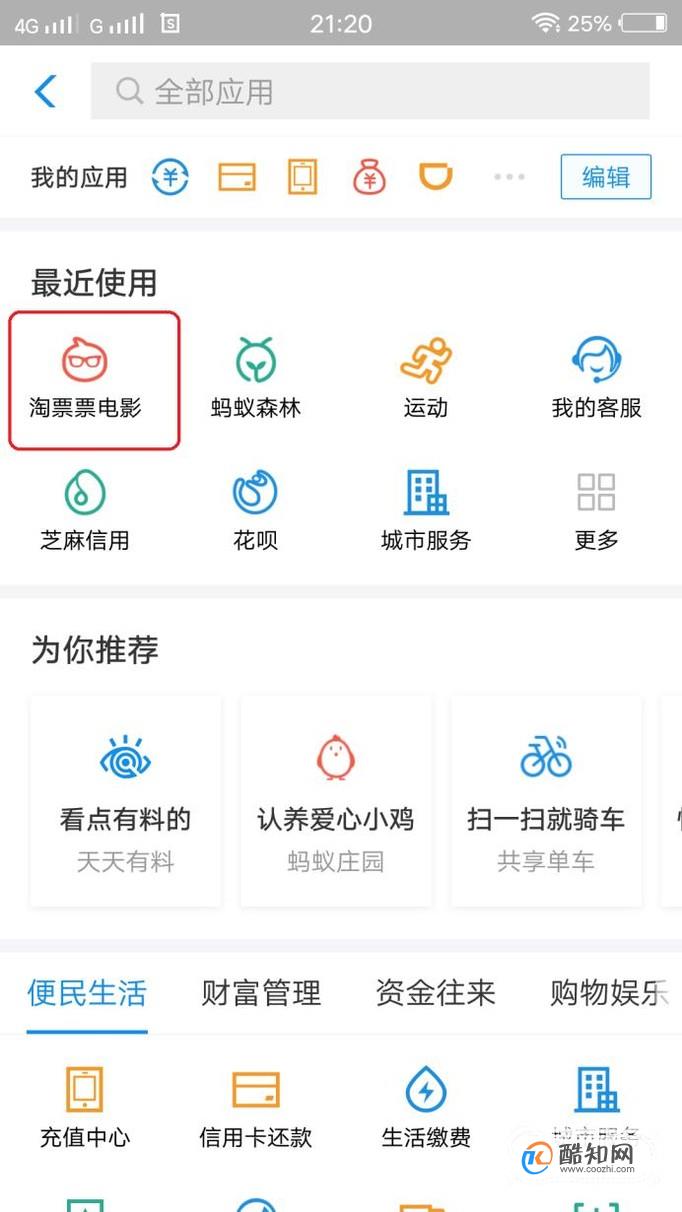Open the 扫一扫就骑车 card
The width and height of the screenshot is (682, 1212).
[546, 801]
